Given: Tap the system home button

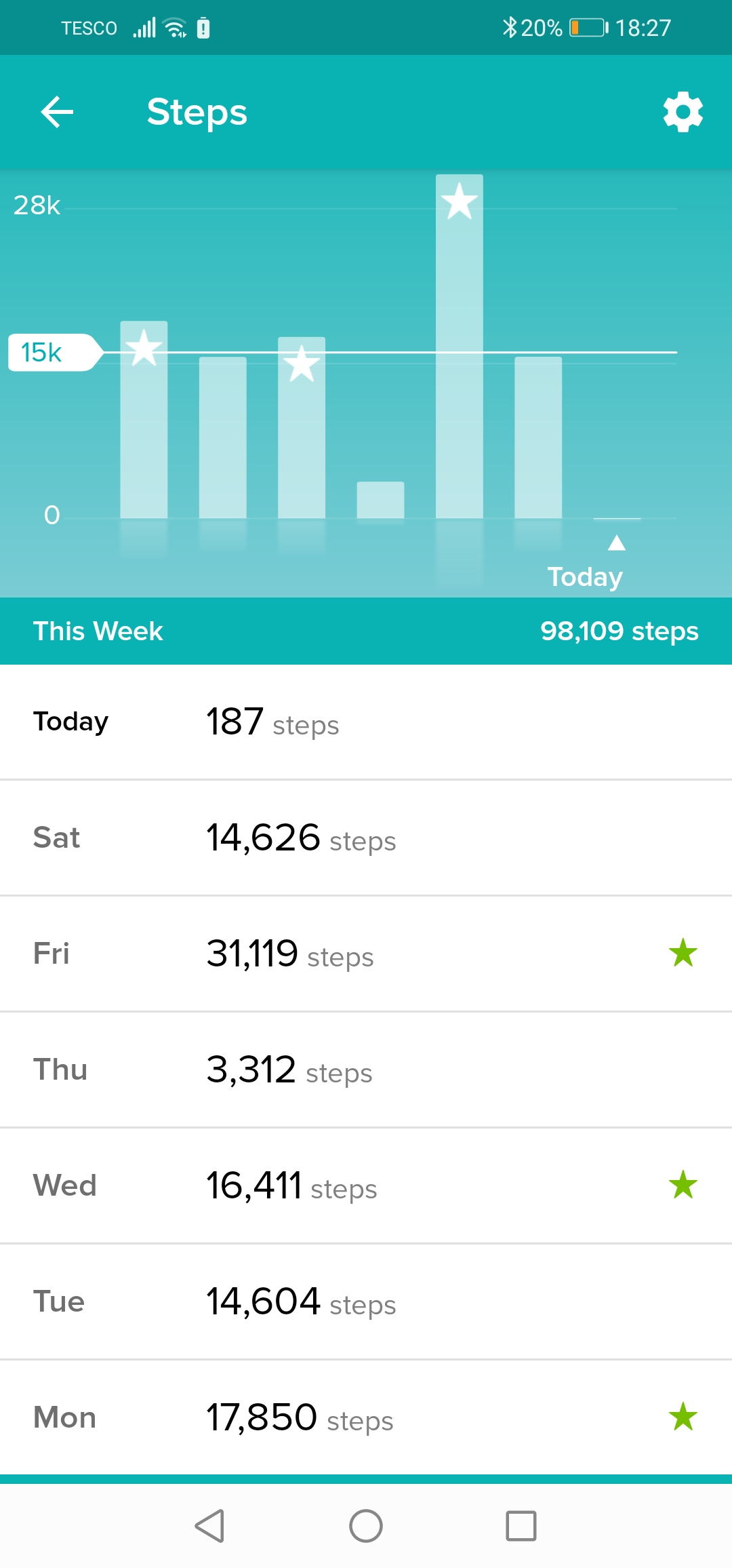Looking at the screenshot, I should coord(366,1526).
